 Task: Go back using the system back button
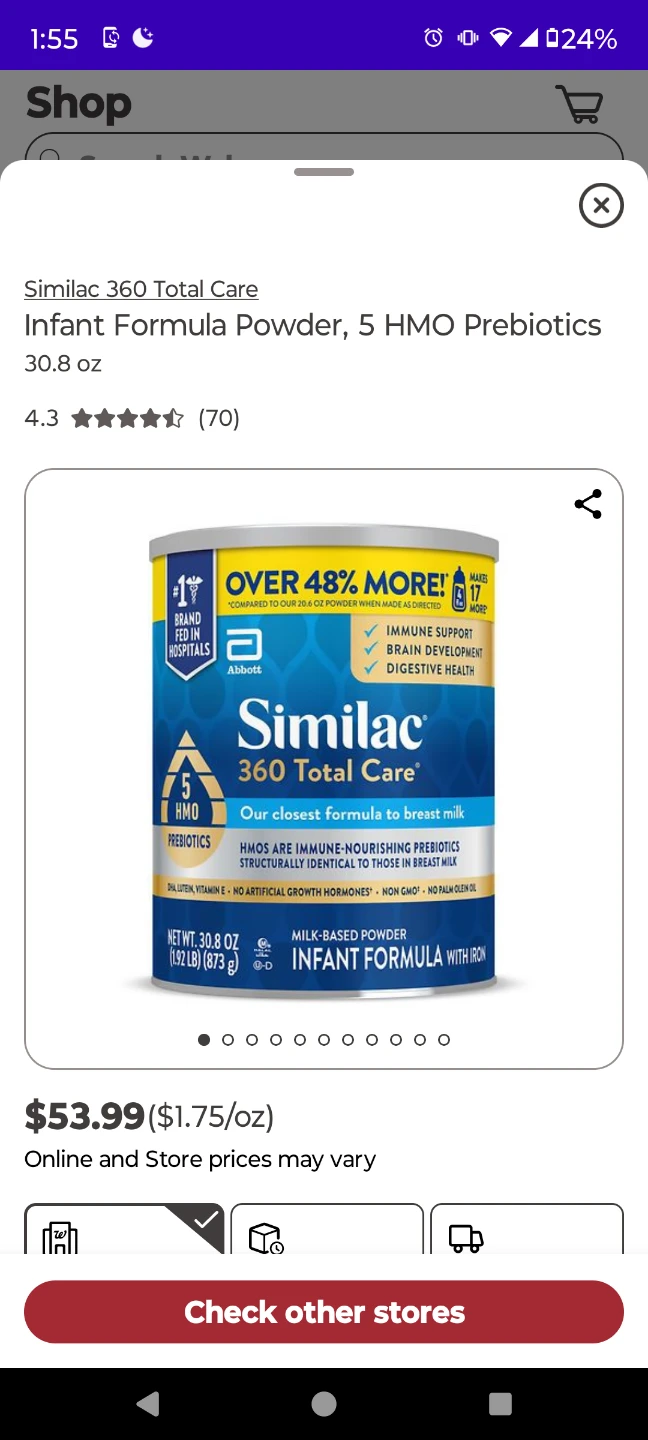coord(148,1404)
